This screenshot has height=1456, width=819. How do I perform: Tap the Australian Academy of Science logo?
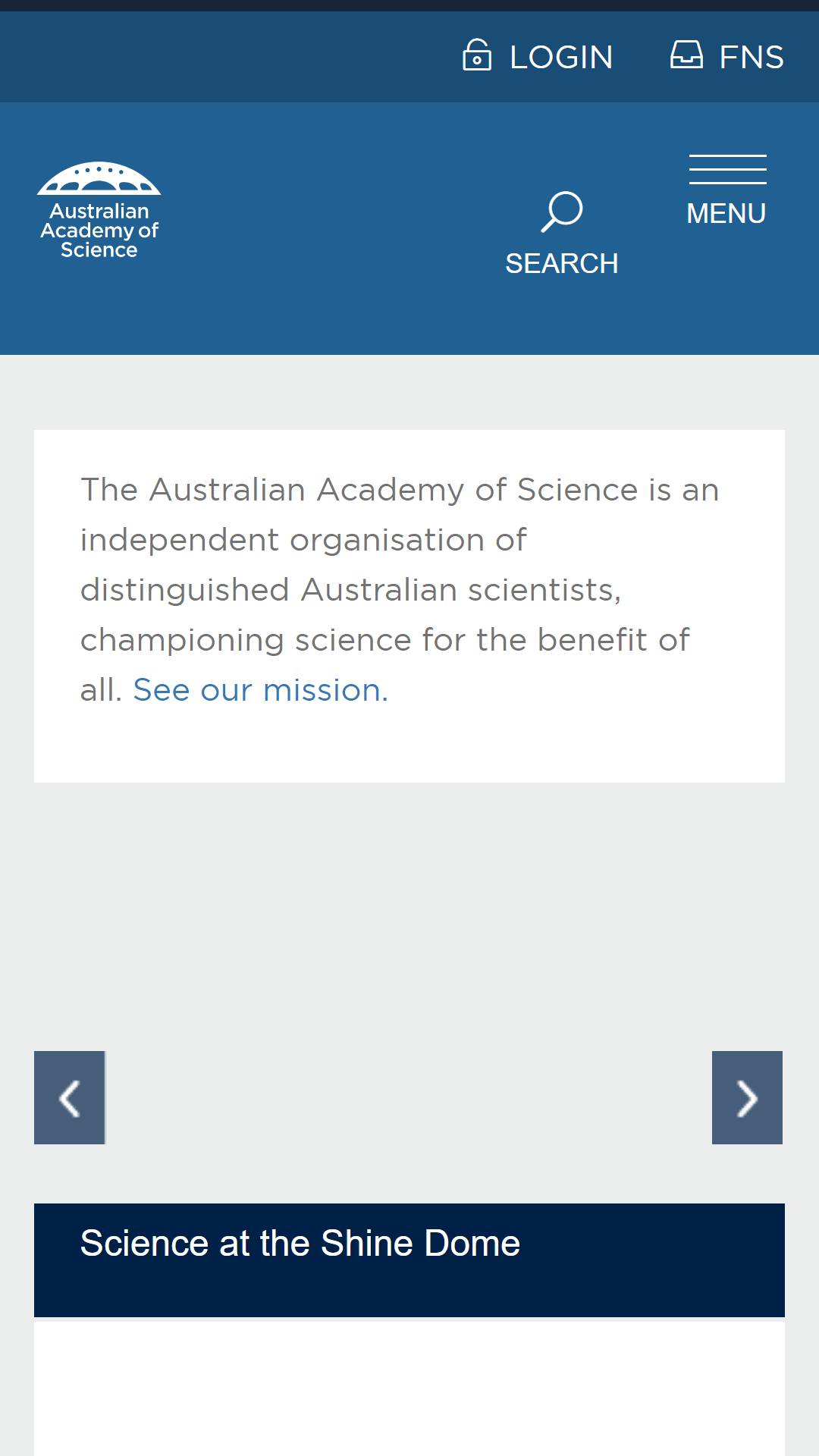pyautogui.click(x=99, y=211)
